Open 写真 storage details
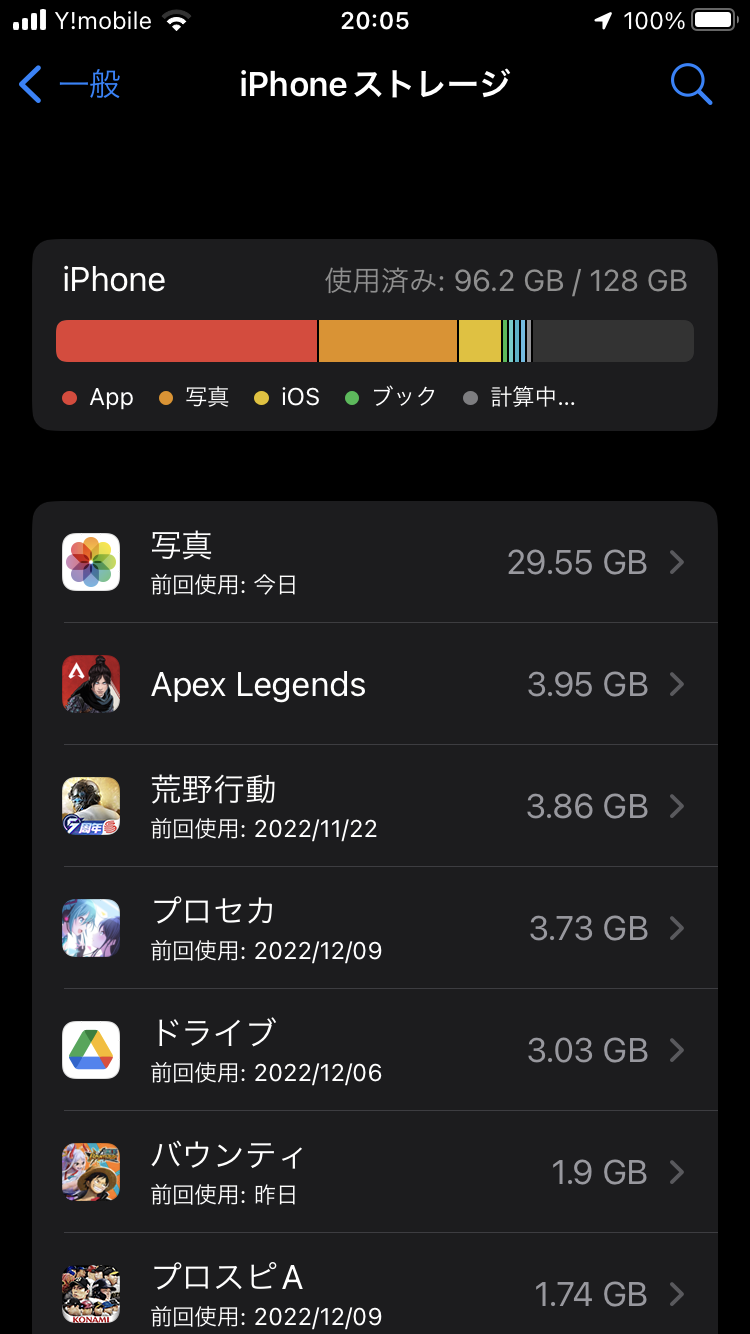The image size is (750, 1334). click(x=375, y=562)
